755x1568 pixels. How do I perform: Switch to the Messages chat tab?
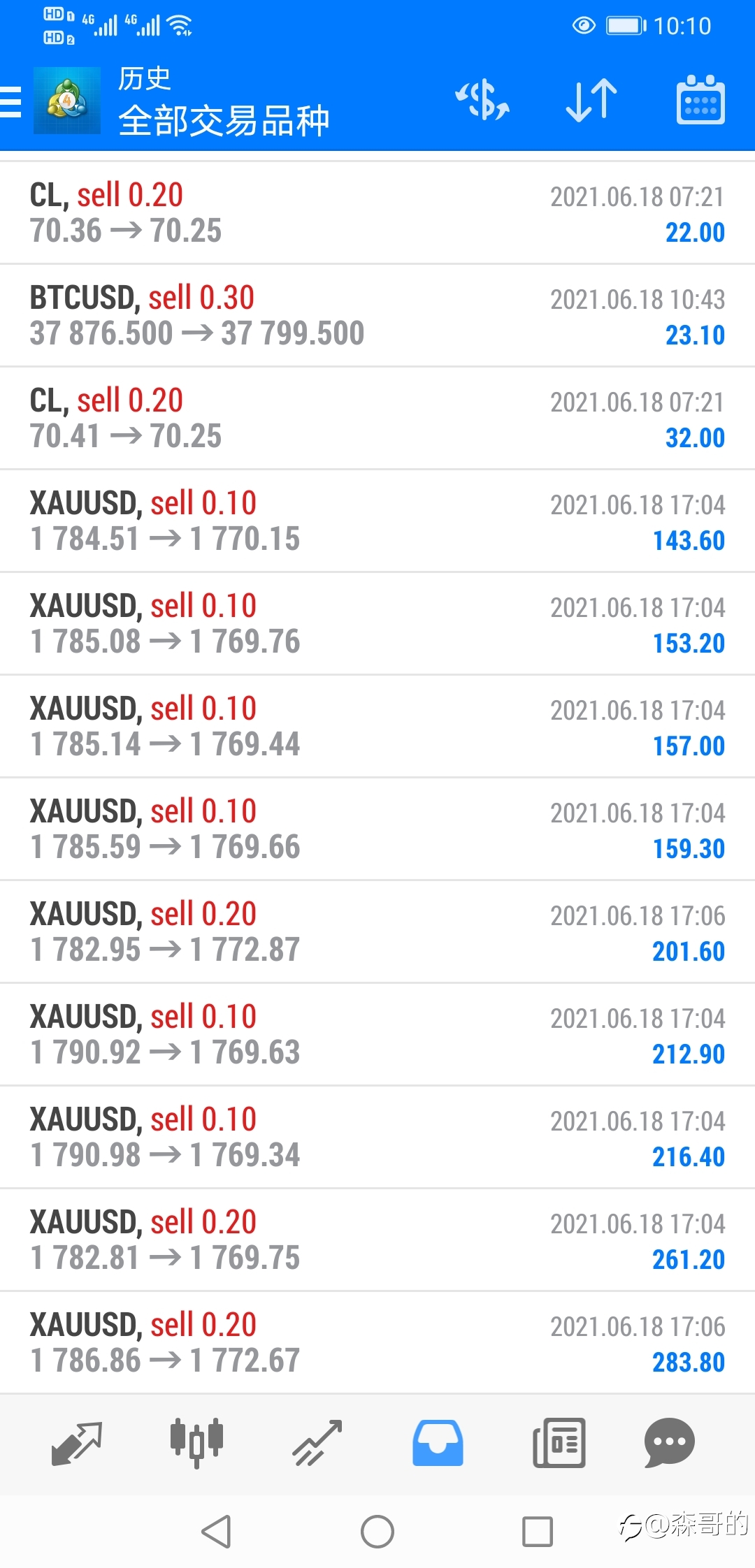[x=669, y=1443]
